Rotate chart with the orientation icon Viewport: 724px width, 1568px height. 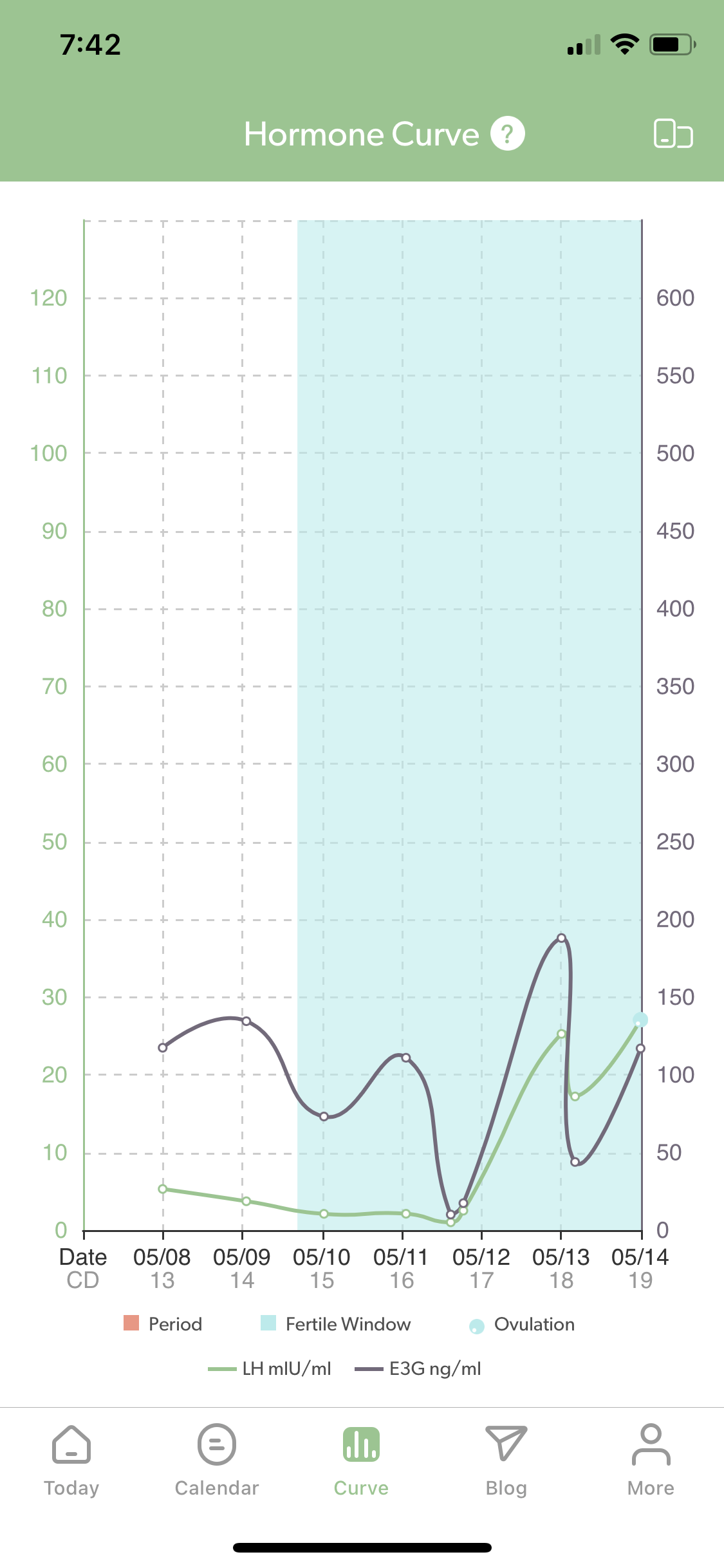click(673, 134)
